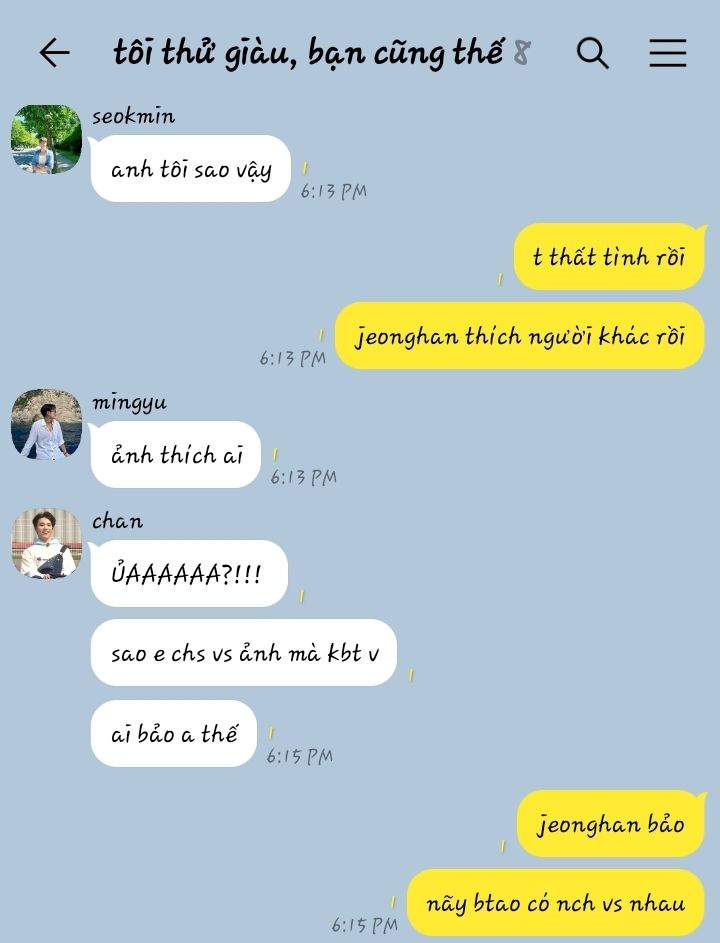This screenshot has width=720, height=943.
Task: Open the chat room hamburger menu
Action: 667,53
